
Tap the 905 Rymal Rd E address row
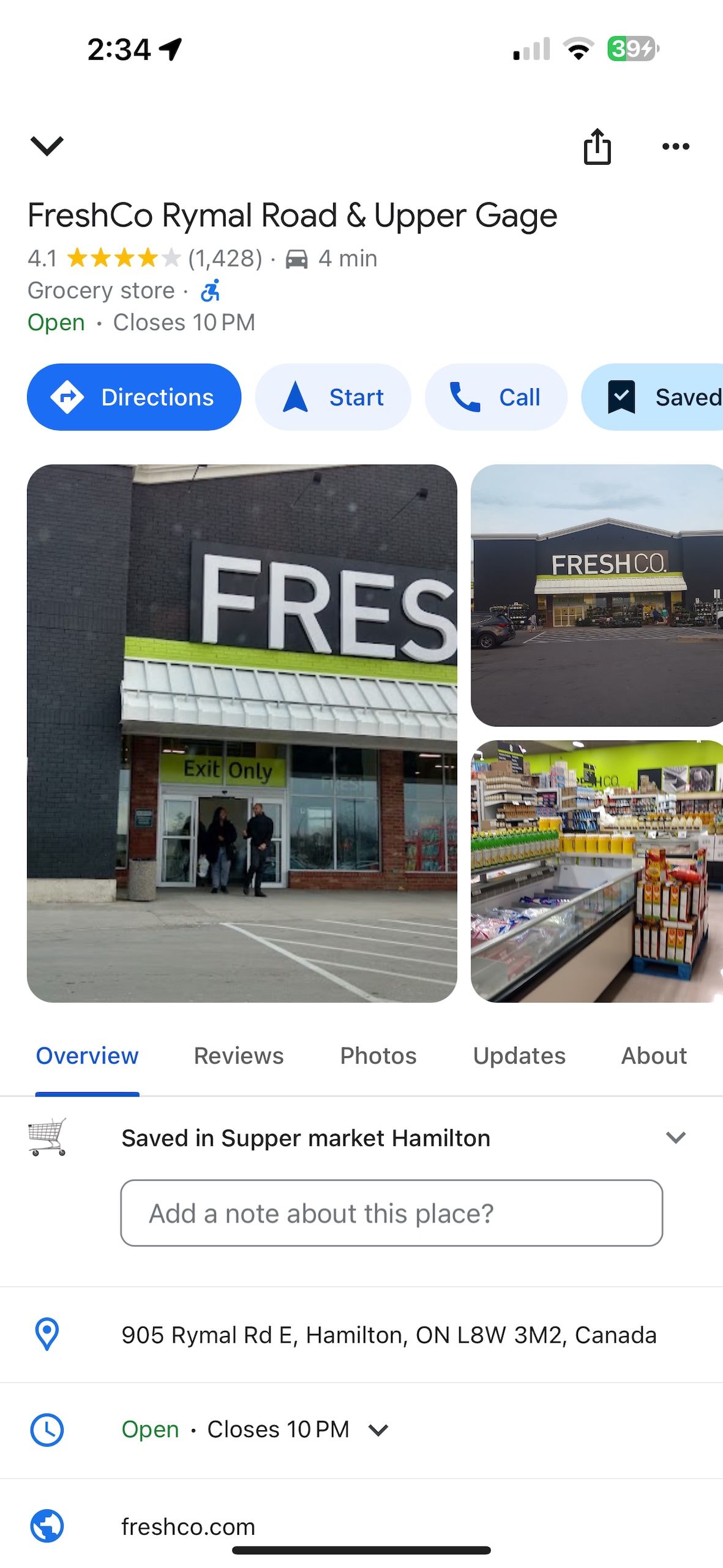(389, 1335)
